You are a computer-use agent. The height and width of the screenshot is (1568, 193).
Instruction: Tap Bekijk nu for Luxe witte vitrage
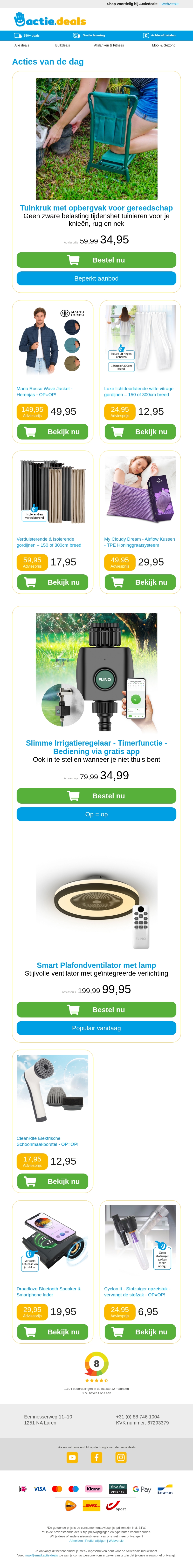pos(140,432)
